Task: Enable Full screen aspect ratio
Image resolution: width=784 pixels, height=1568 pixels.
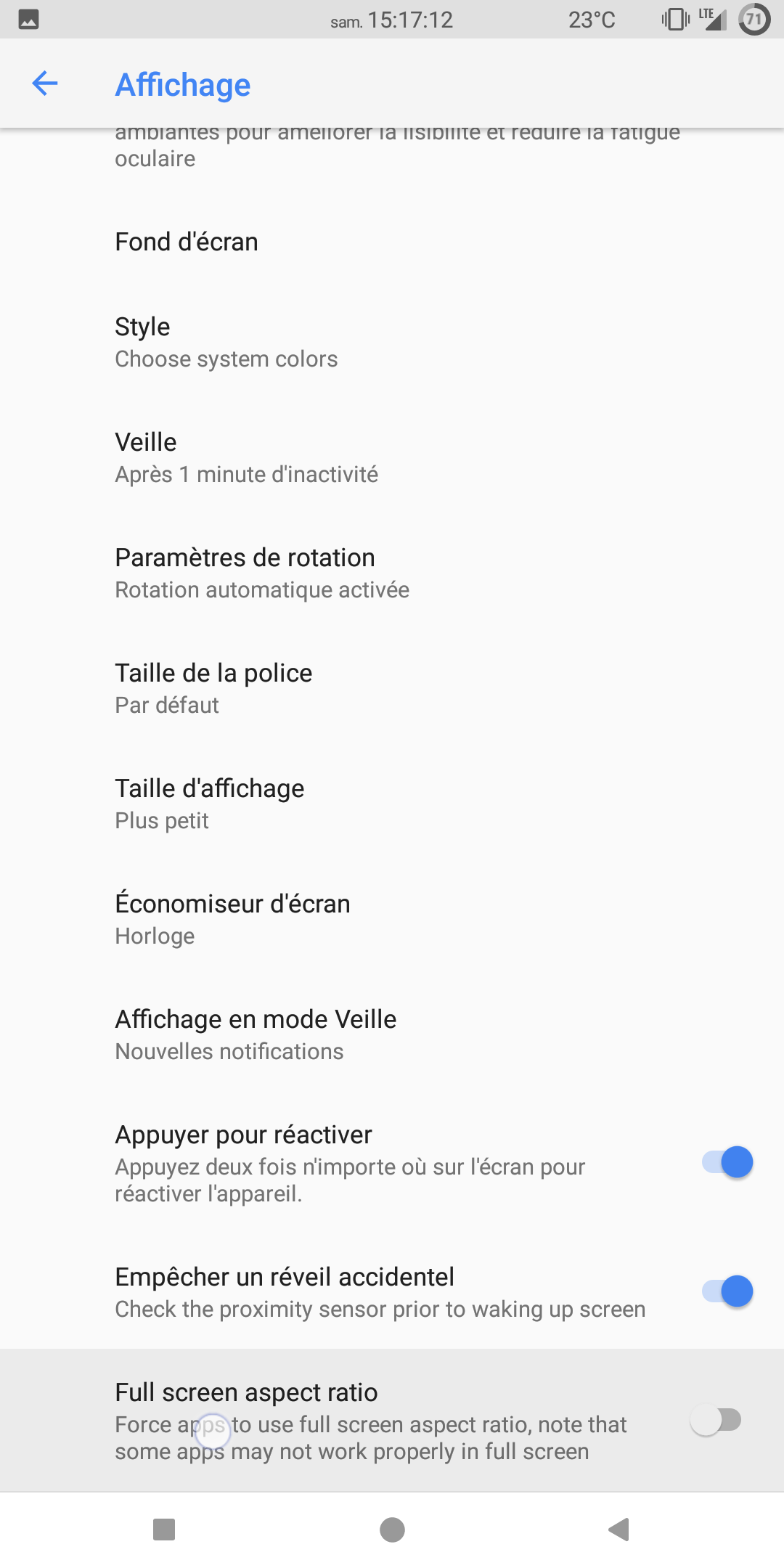Action: [716, 1420]
